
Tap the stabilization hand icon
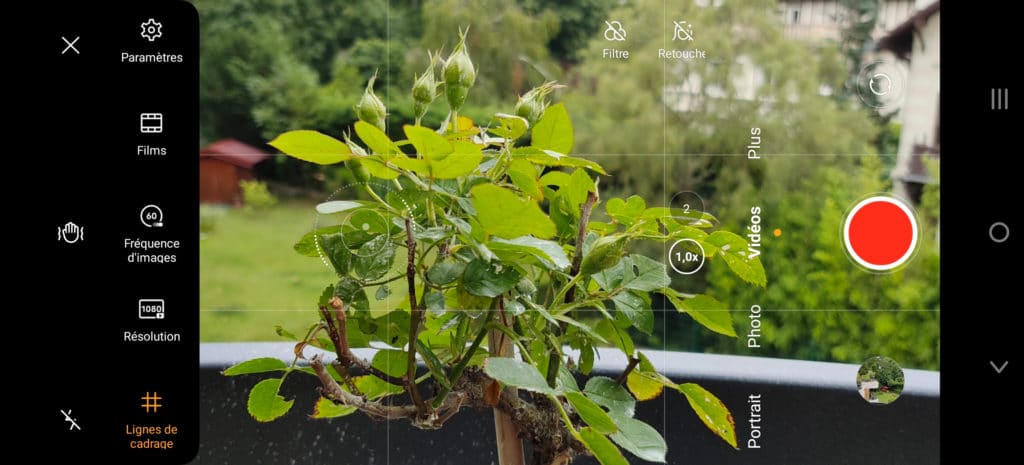70,232
